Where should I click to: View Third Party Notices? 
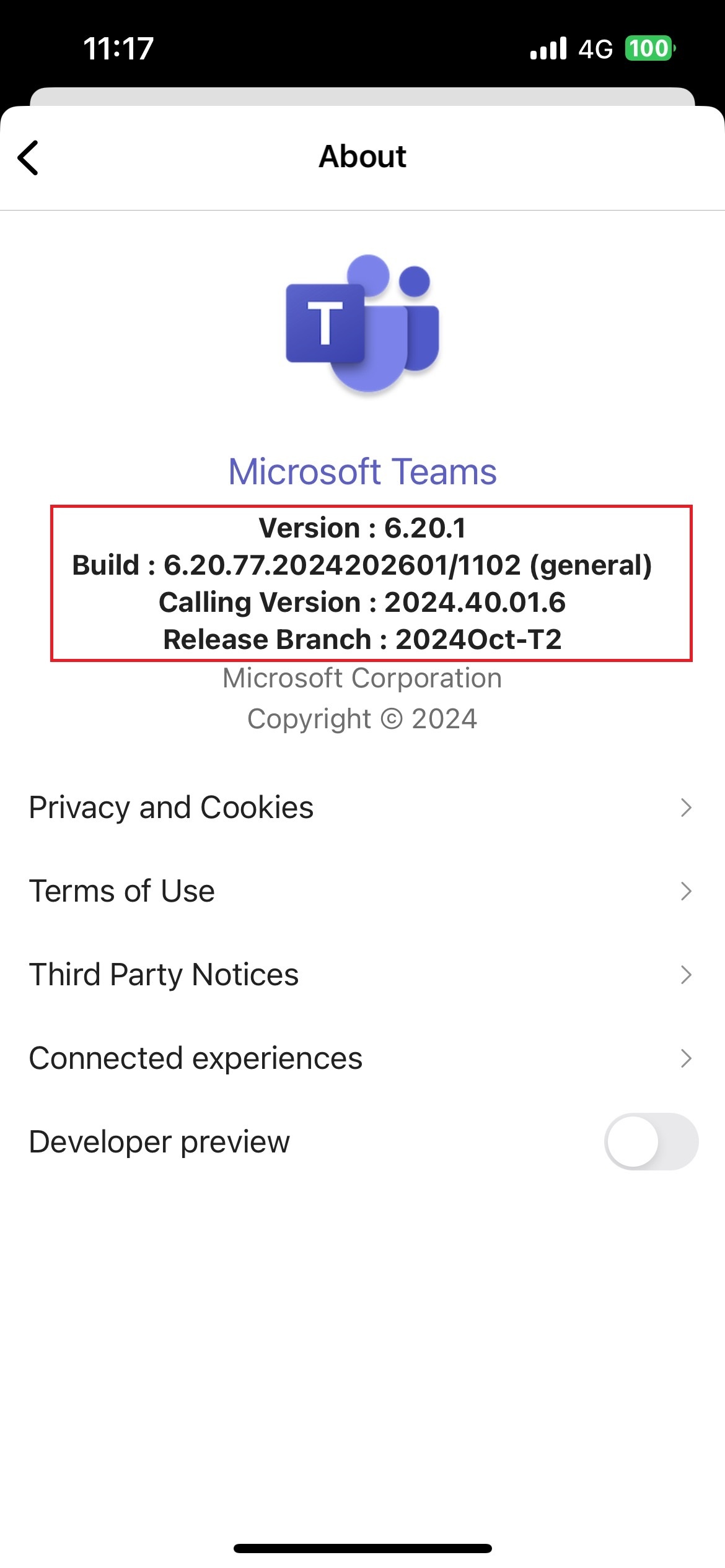click(x=362, y=975)
